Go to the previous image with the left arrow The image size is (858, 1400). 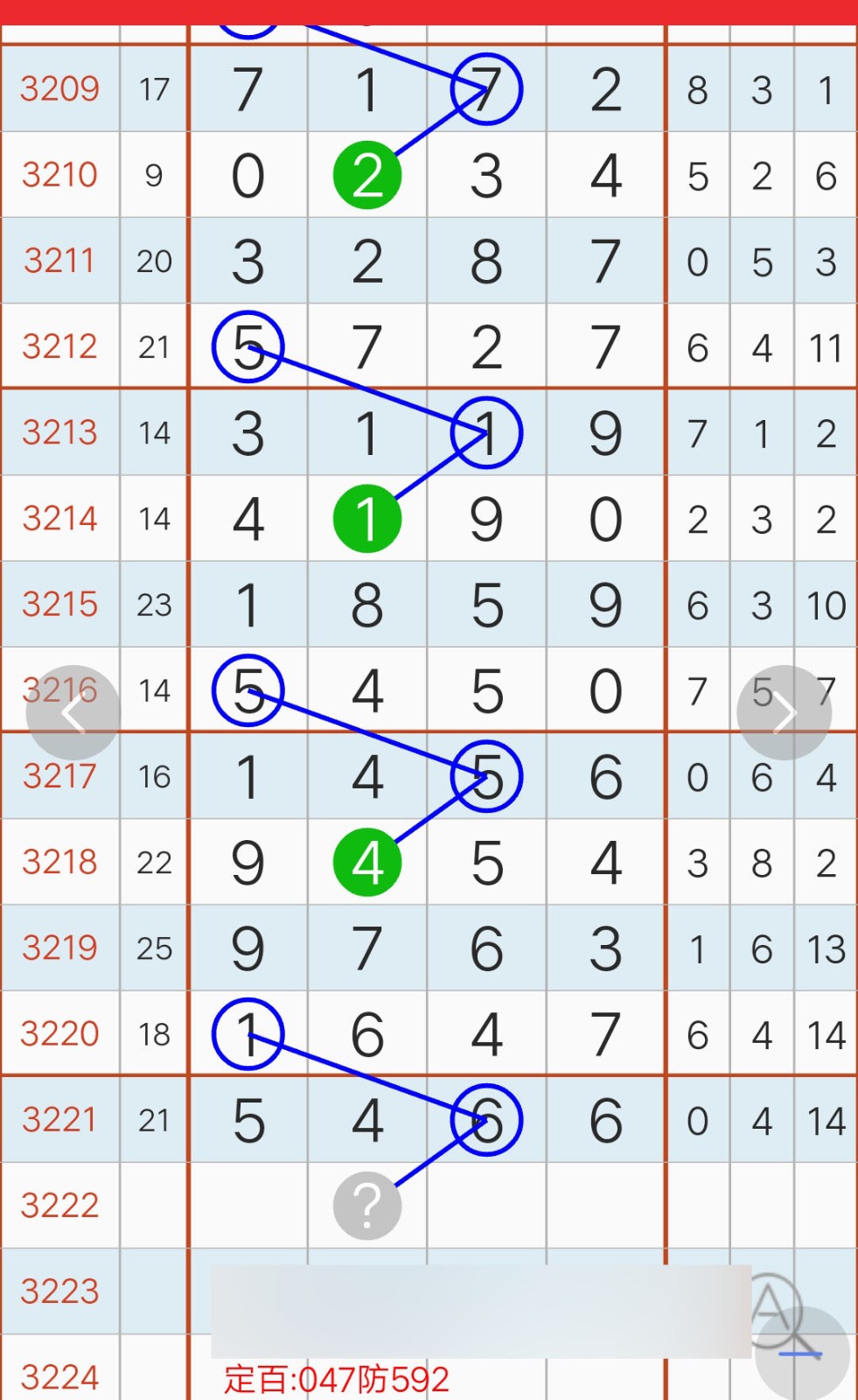pos(73,713)
